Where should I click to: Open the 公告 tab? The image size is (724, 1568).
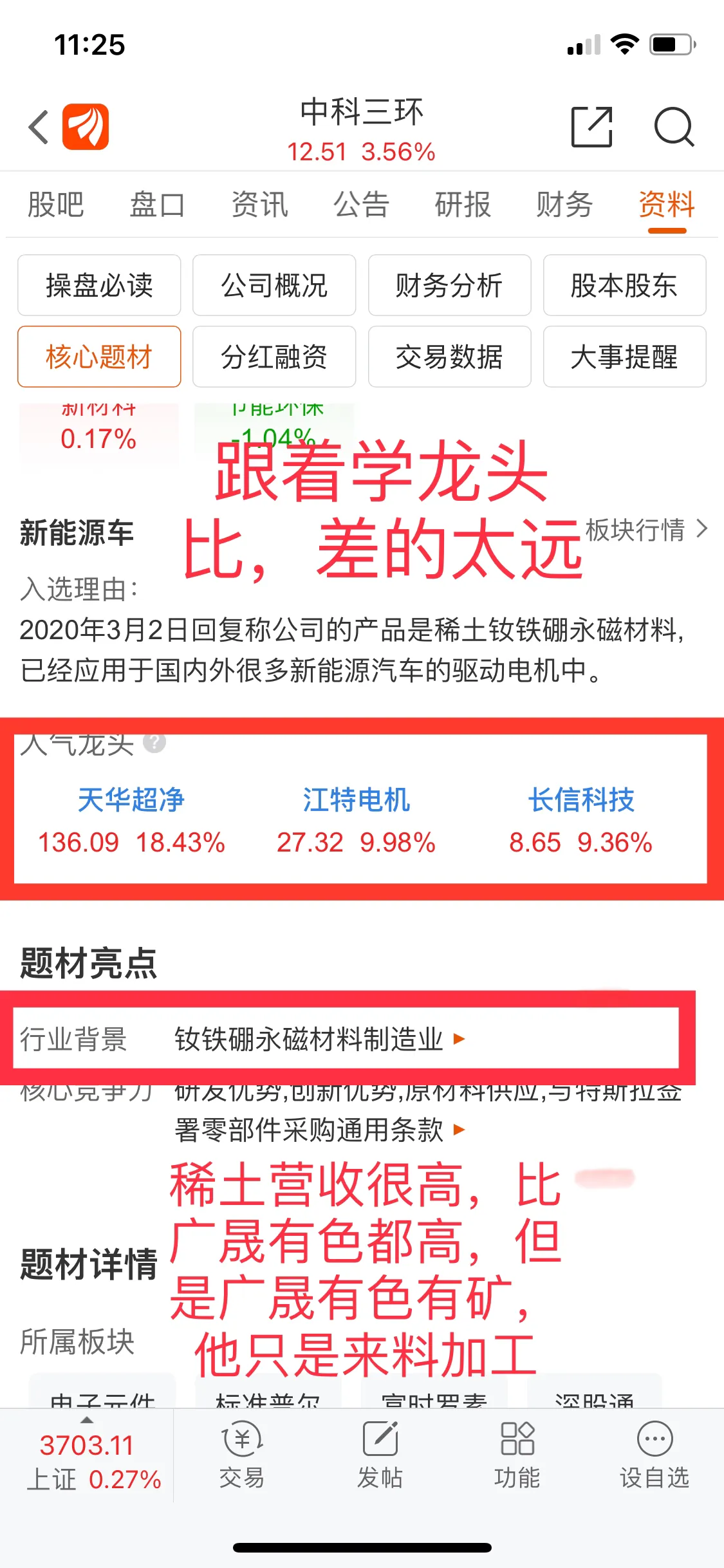pos(361,205)
